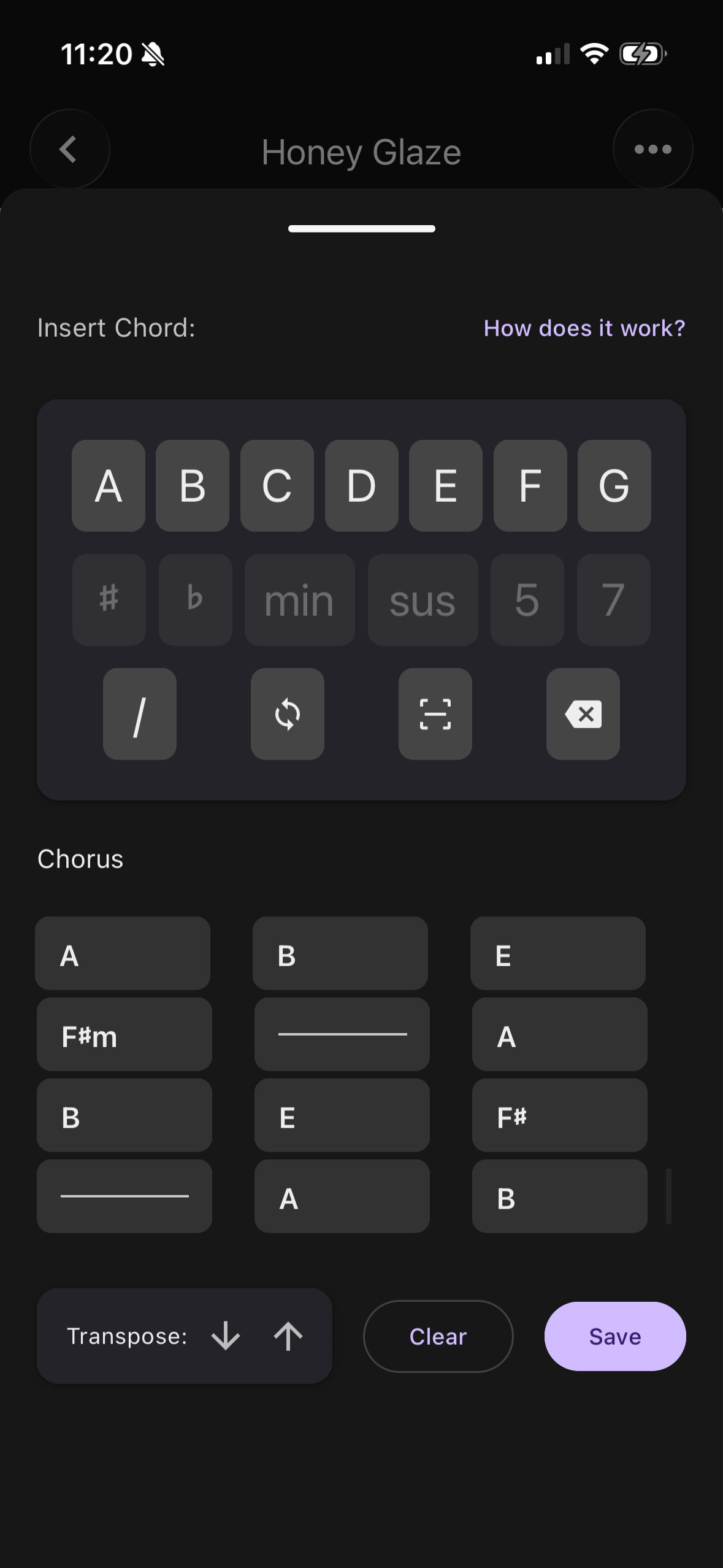
Task: Tap the section selection icon
Action: 435,713
